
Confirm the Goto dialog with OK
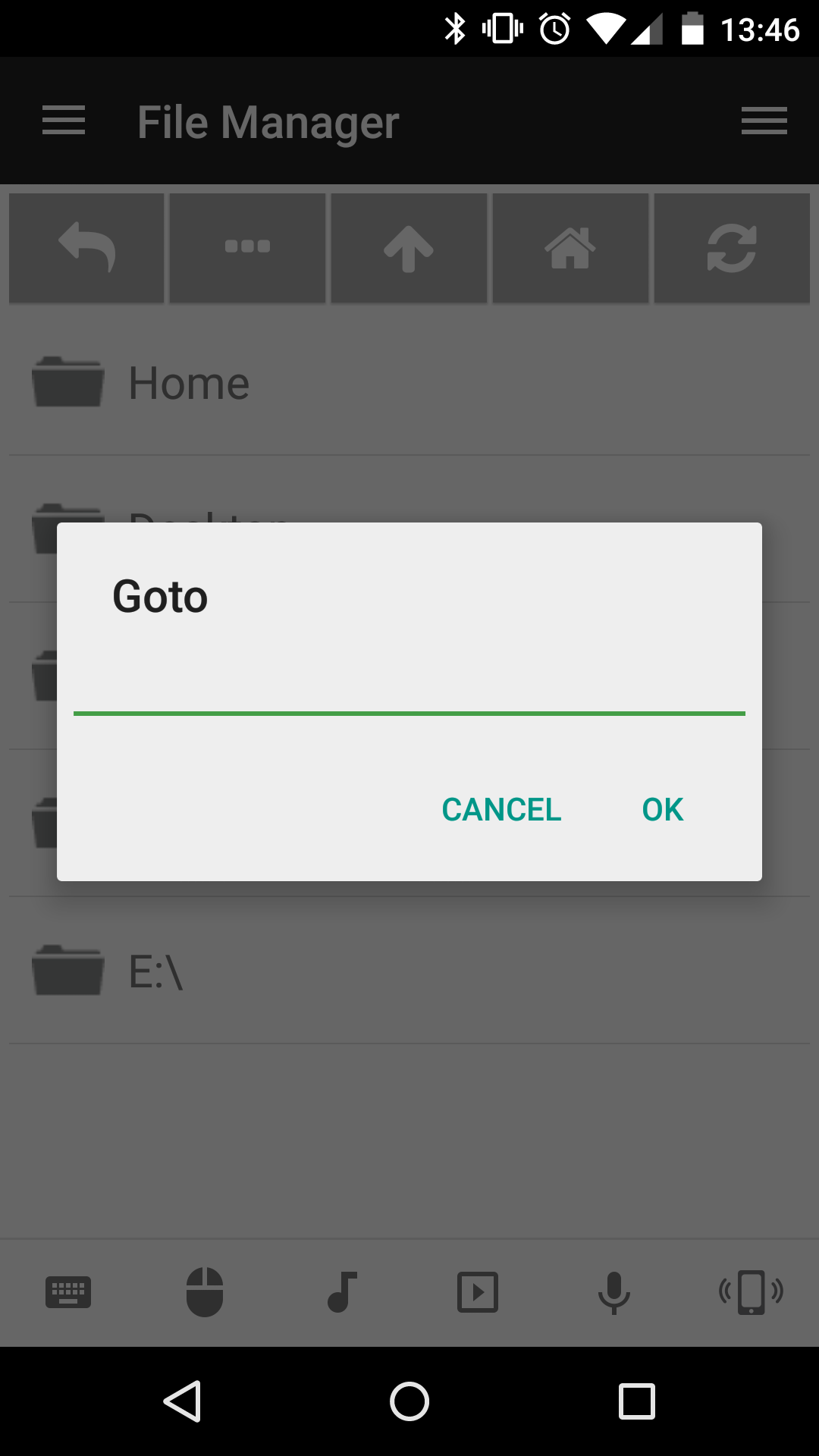(662, 810)
